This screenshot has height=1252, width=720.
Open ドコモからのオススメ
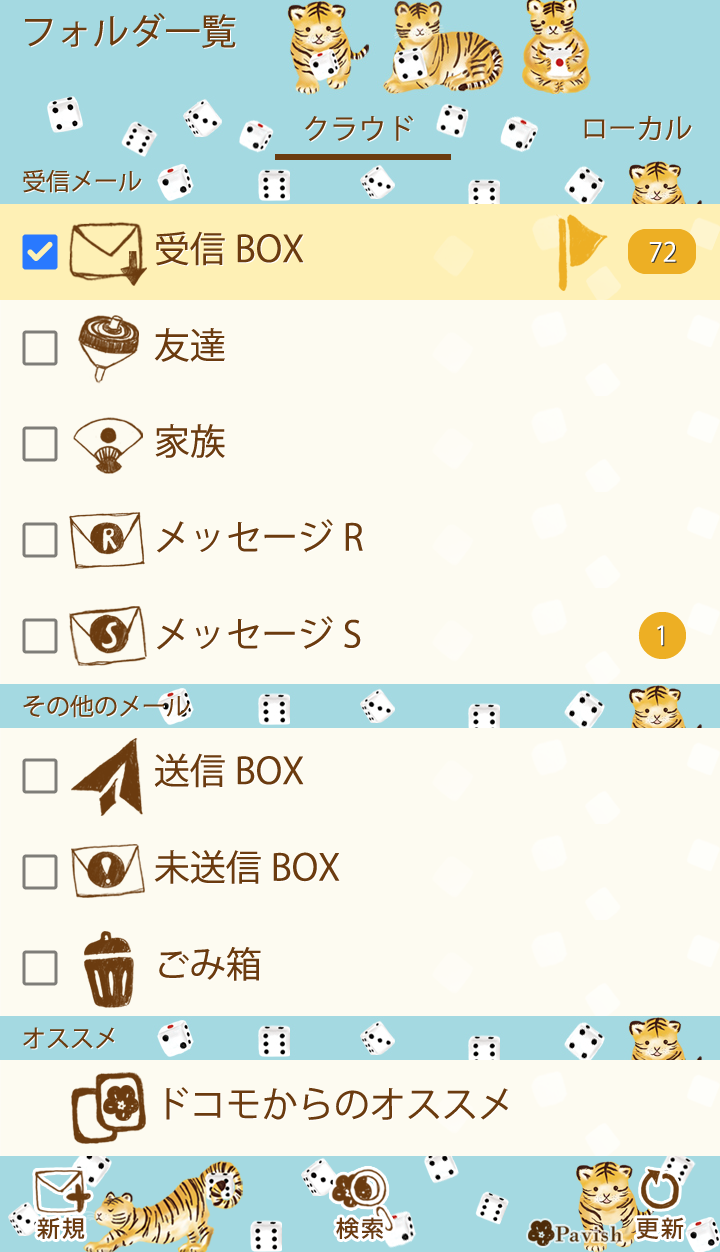[330, 1106]
